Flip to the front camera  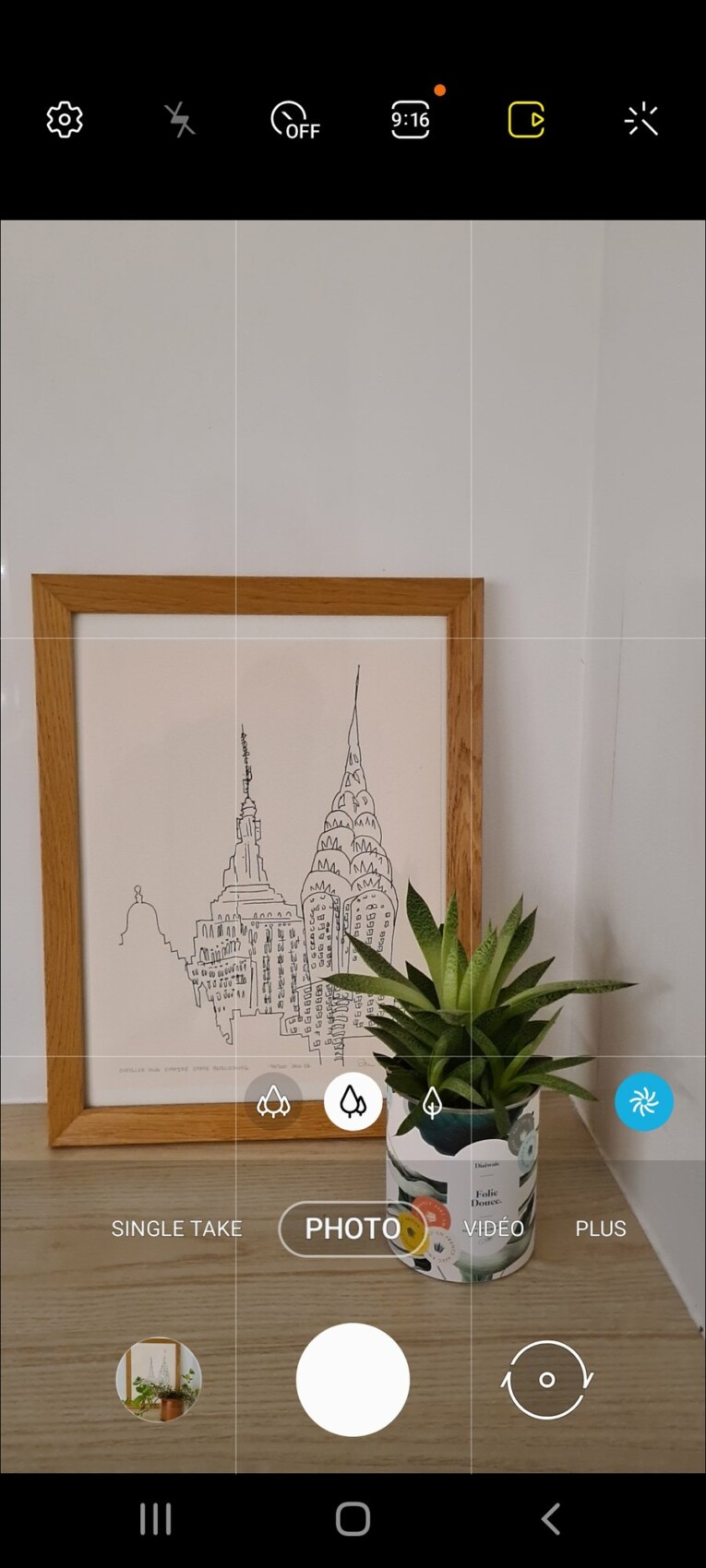coord(547,1380)
